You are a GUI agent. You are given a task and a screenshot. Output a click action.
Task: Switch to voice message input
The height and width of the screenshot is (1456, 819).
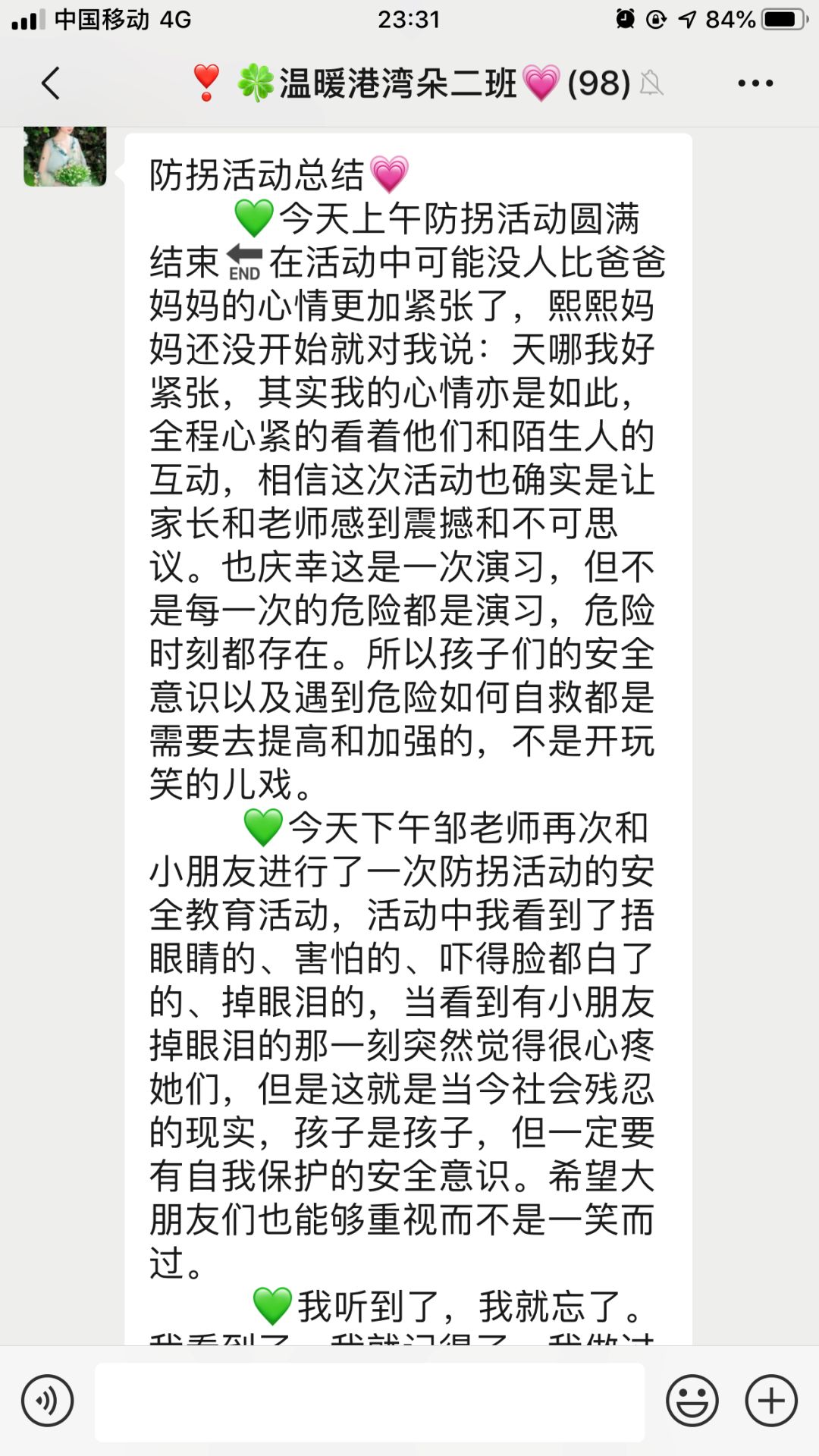48,1401
